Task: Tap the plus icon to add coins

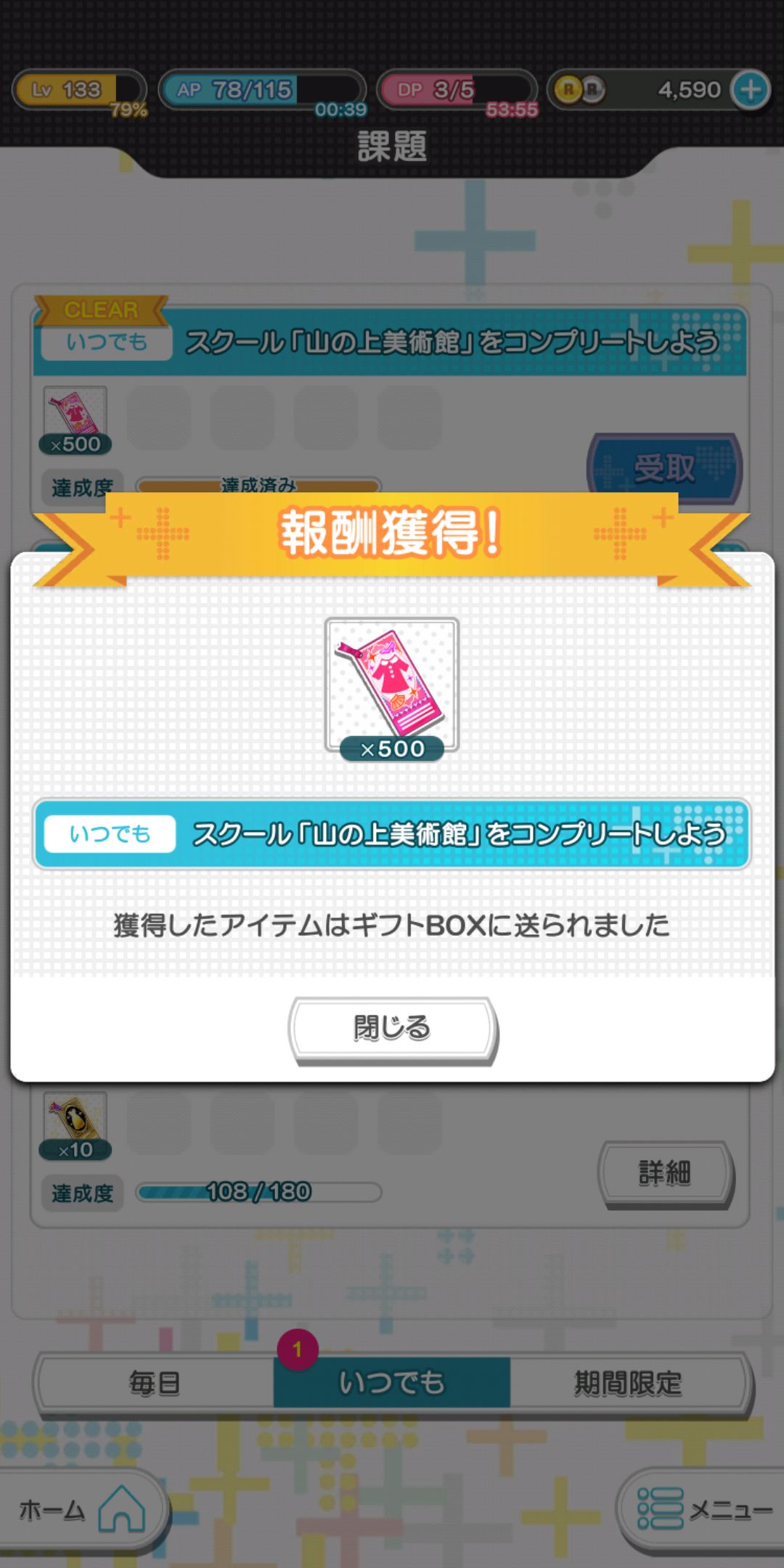Action: click(x=750, y=90)
